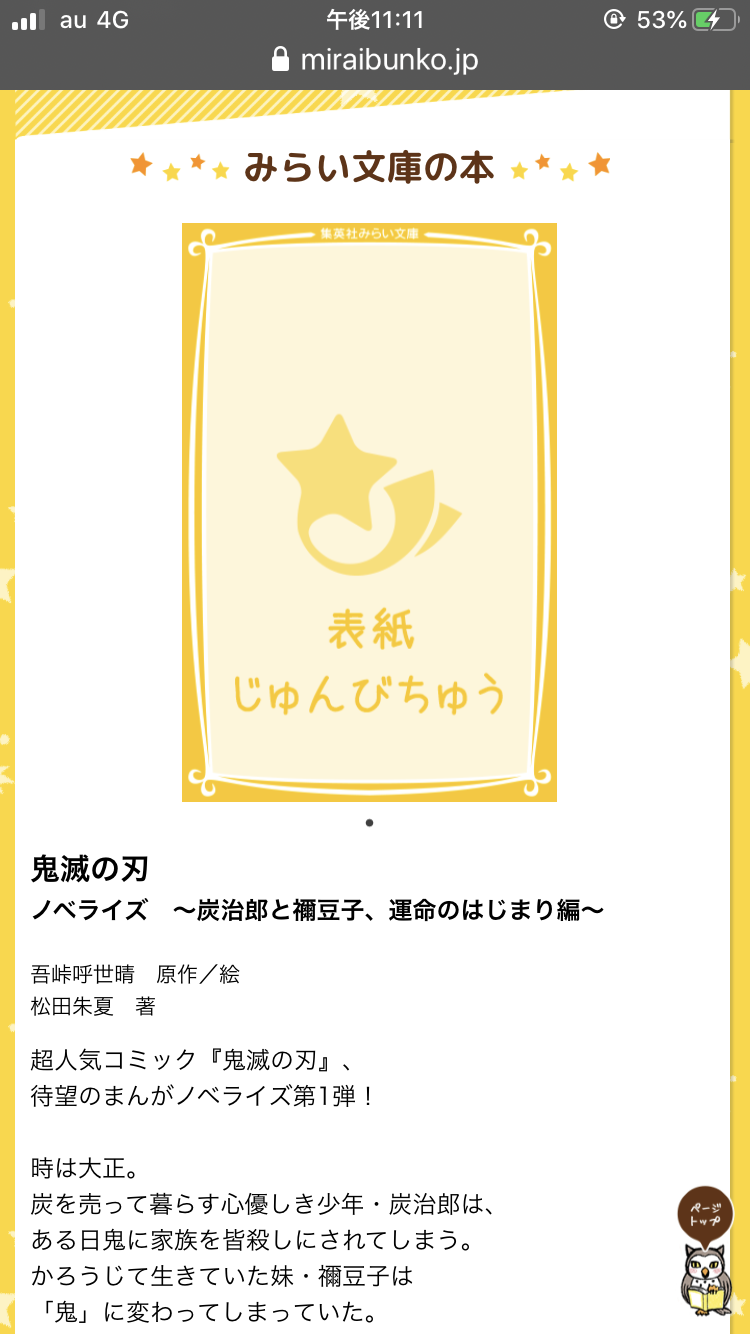Image resolution: width=750 pixels, height=1334 pixels.
Task: Open the miraibunko.jp address bar
Action: pos(375,60)
